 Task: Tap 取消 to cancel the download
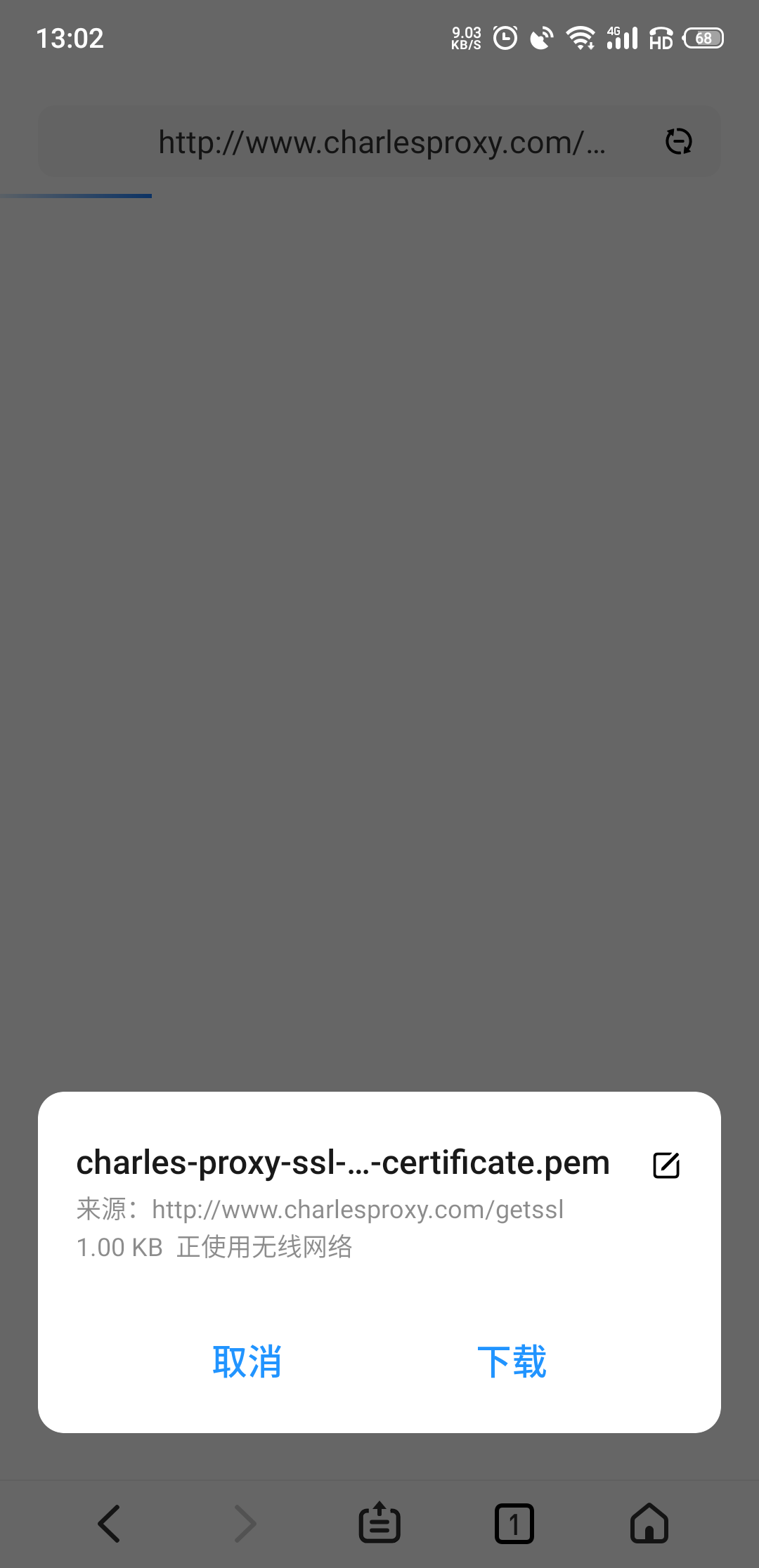pyautogui.click(x=247, y=1361)
